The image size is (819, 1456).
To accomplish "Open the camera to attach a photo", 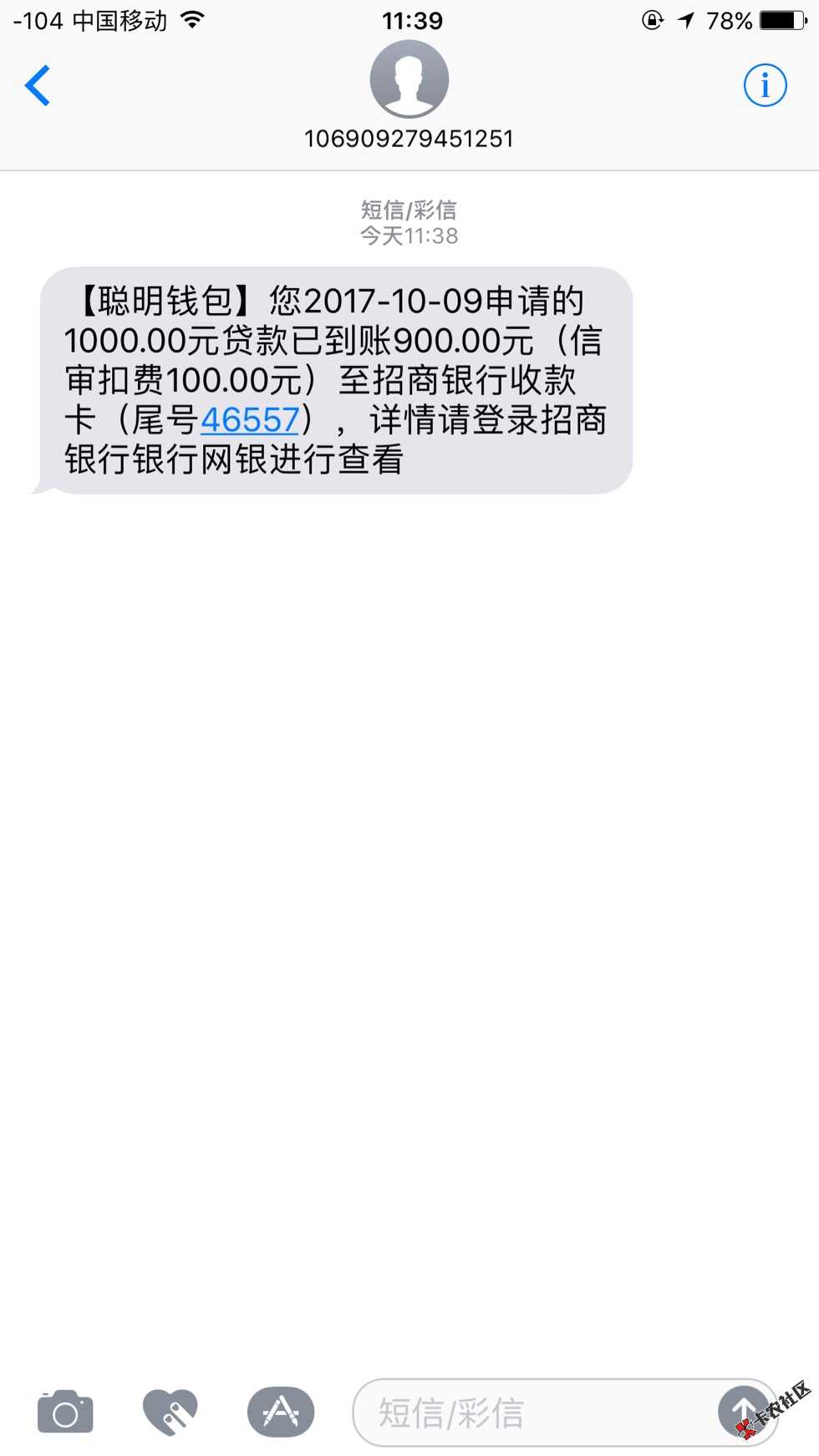I will tap(65, 1412).
